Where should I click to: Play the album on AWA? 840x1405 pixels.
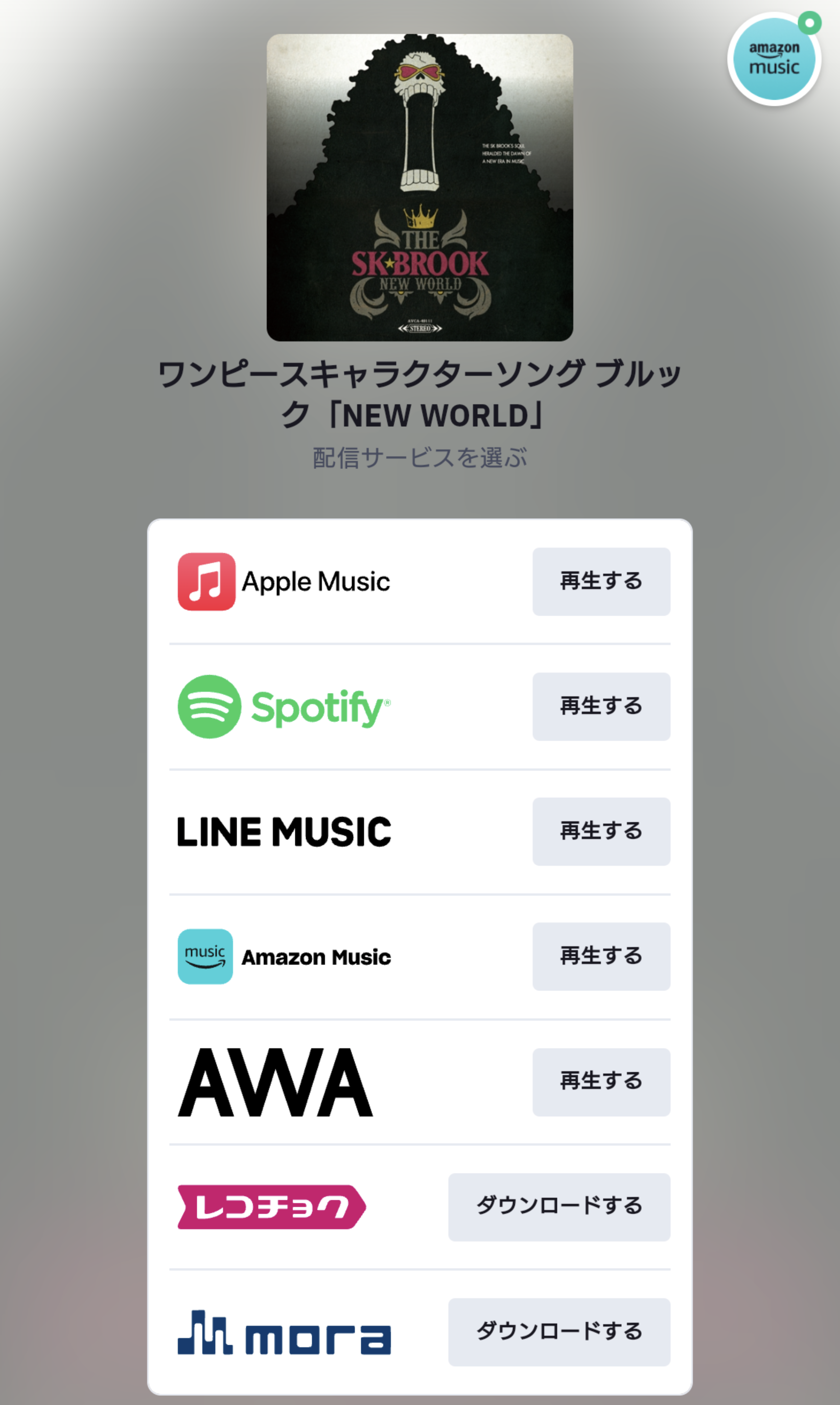pos(600,1082)
